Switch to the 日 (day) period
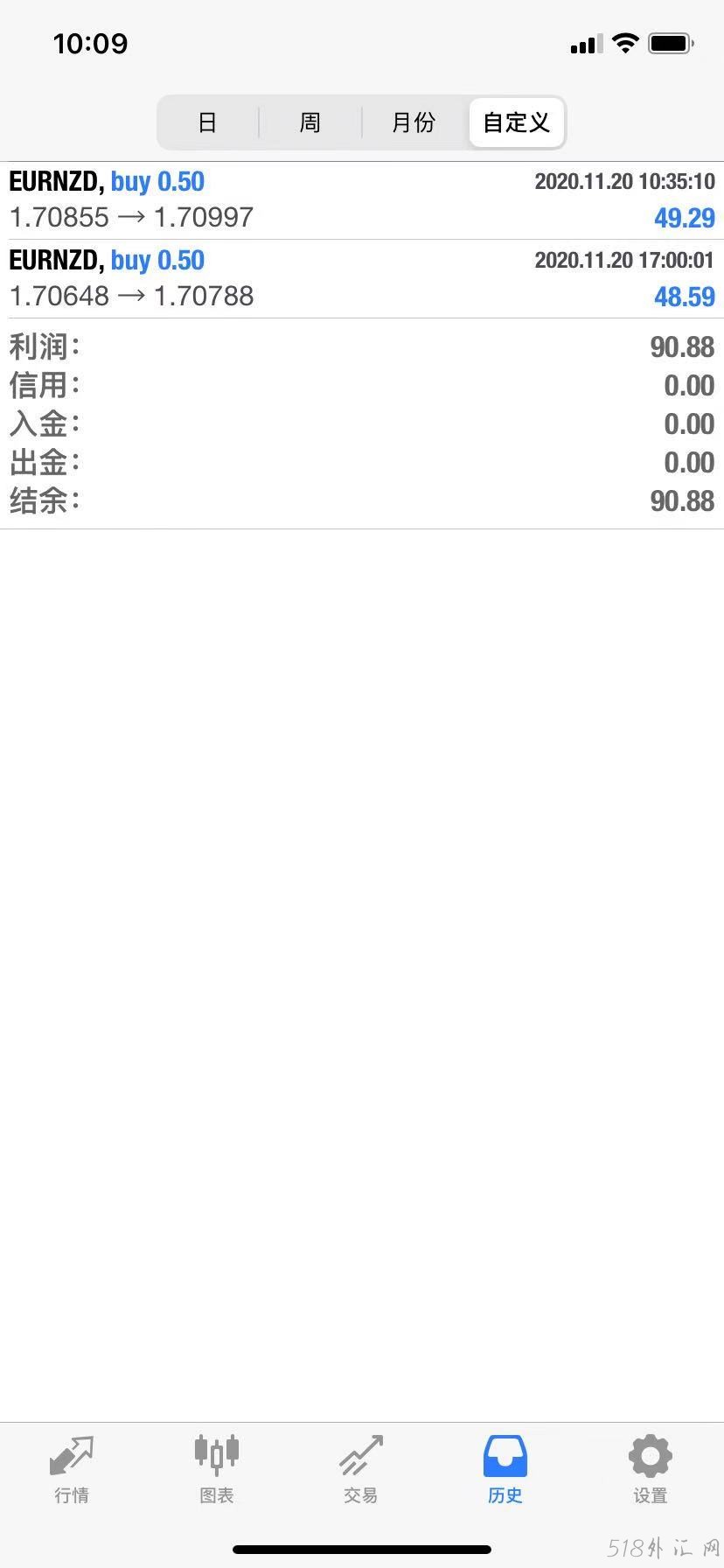 pyautogui.click(x=207, y=122)
